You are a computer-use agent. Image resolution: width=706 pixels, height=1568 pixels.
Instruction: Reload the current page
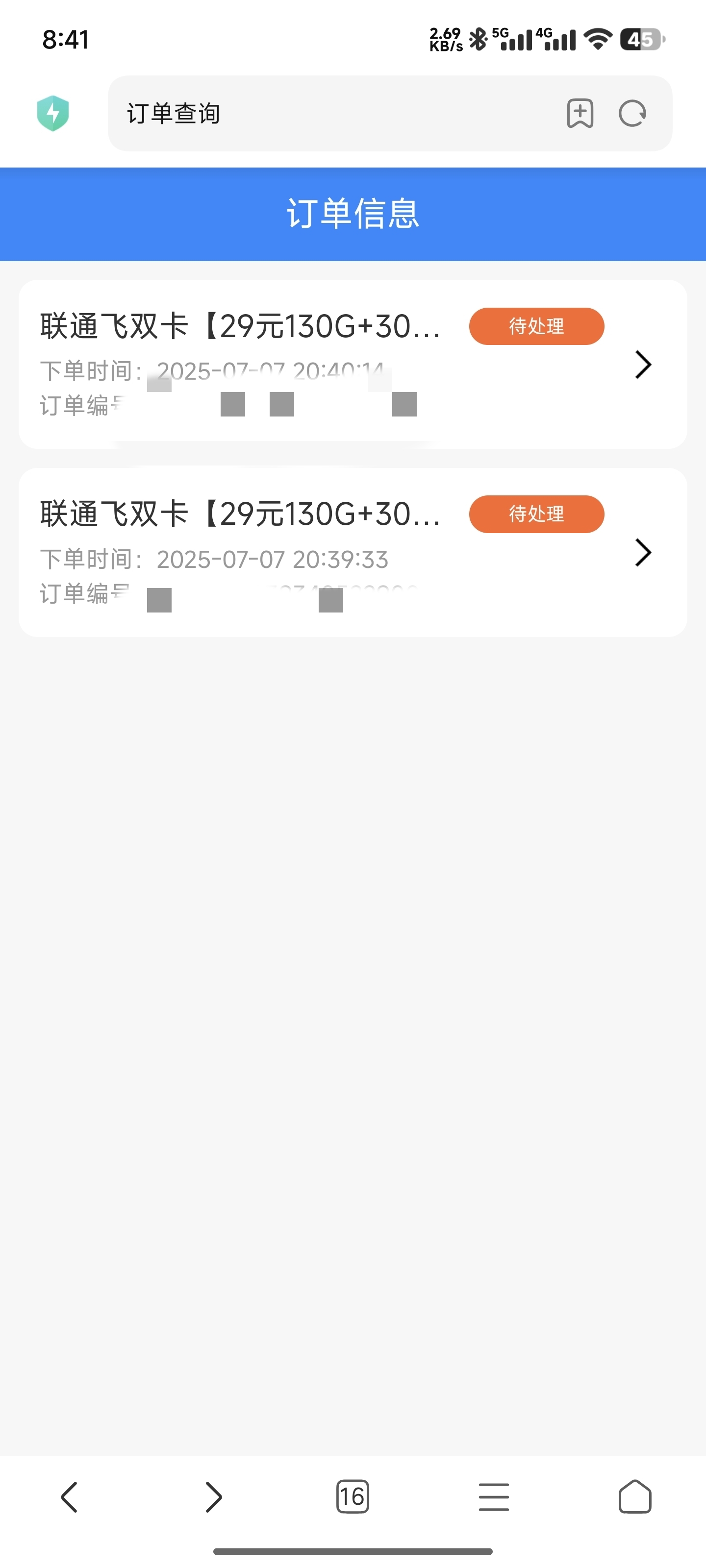(632, 113)
